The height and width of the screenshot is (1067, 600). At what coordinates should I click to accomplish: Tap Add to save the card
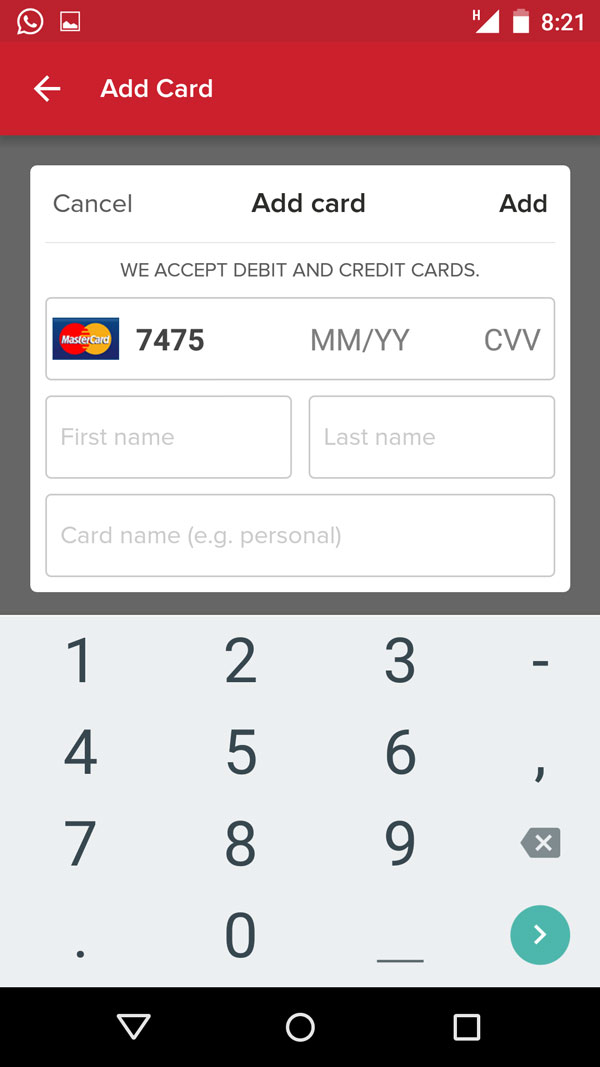point(523,203)
